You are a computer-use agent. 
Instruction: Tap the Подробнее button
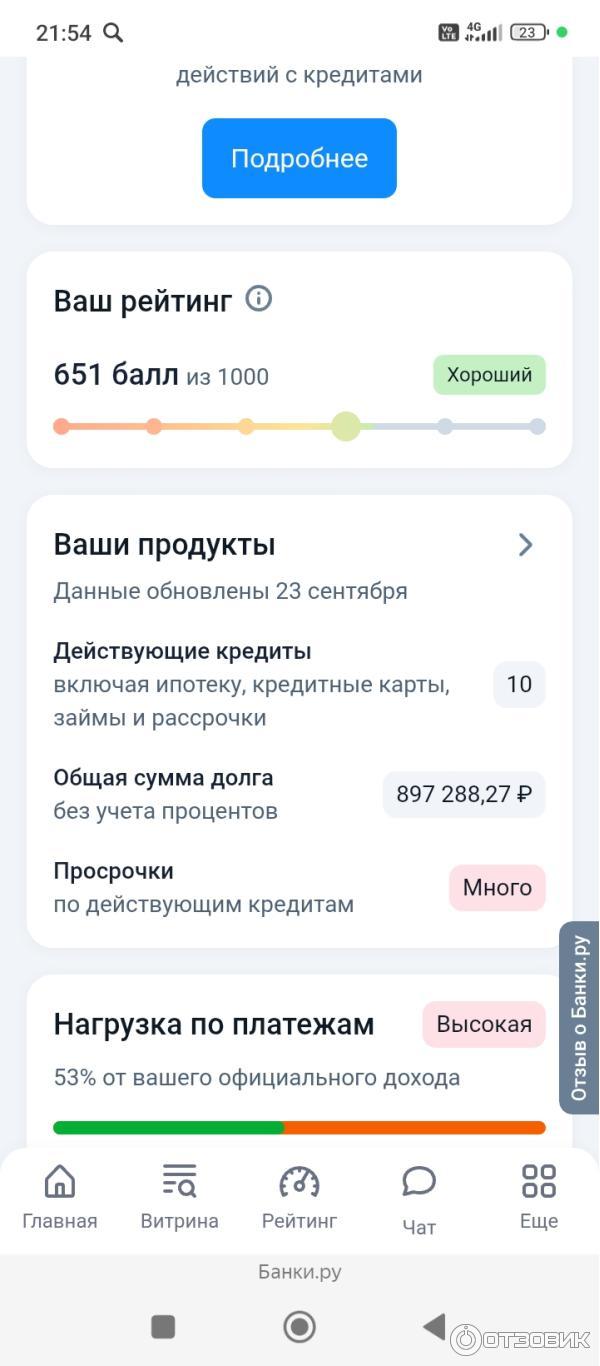[299, 158]
